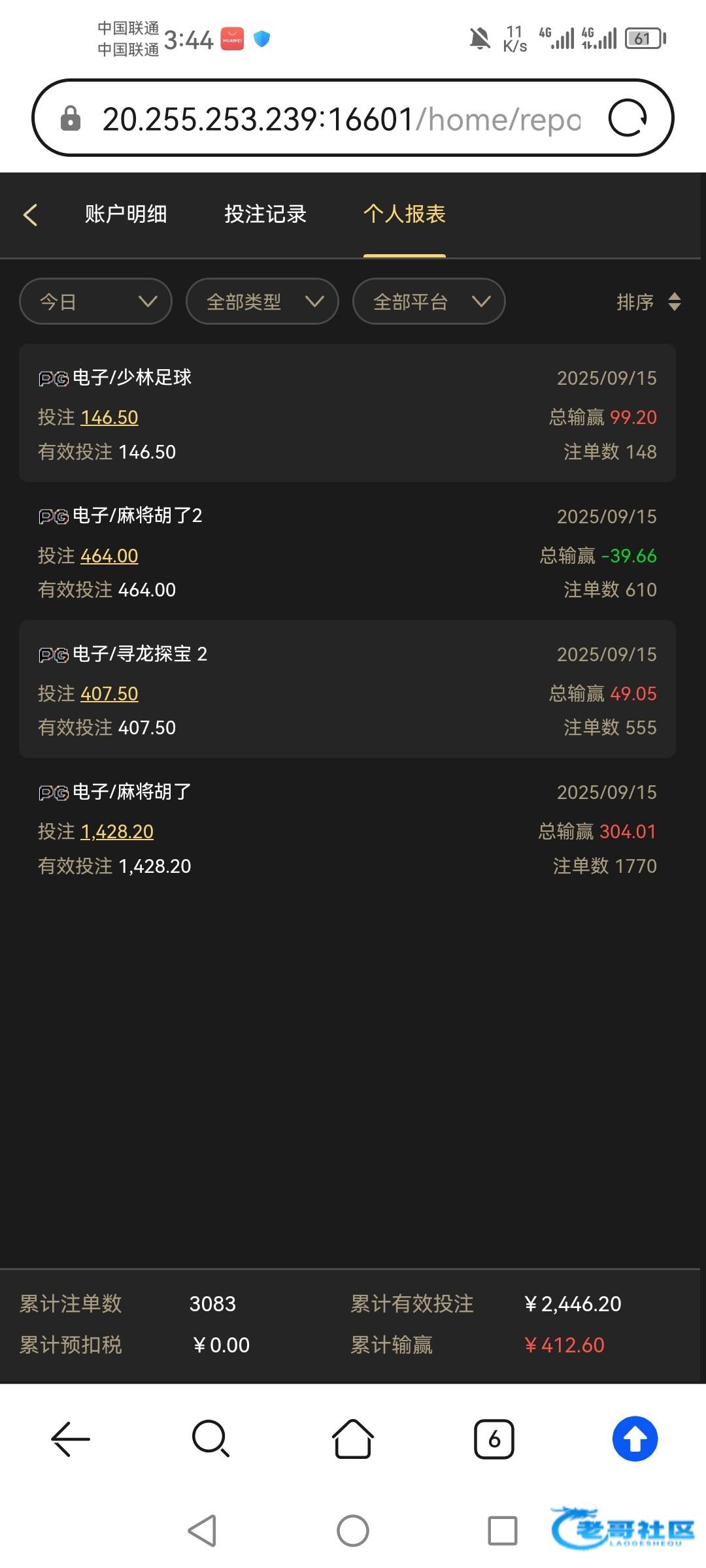The width and height of the screenshot is (706, 1568).
Task: Open the 407.50 bet amount link
Action: click(x=109, y=694)
